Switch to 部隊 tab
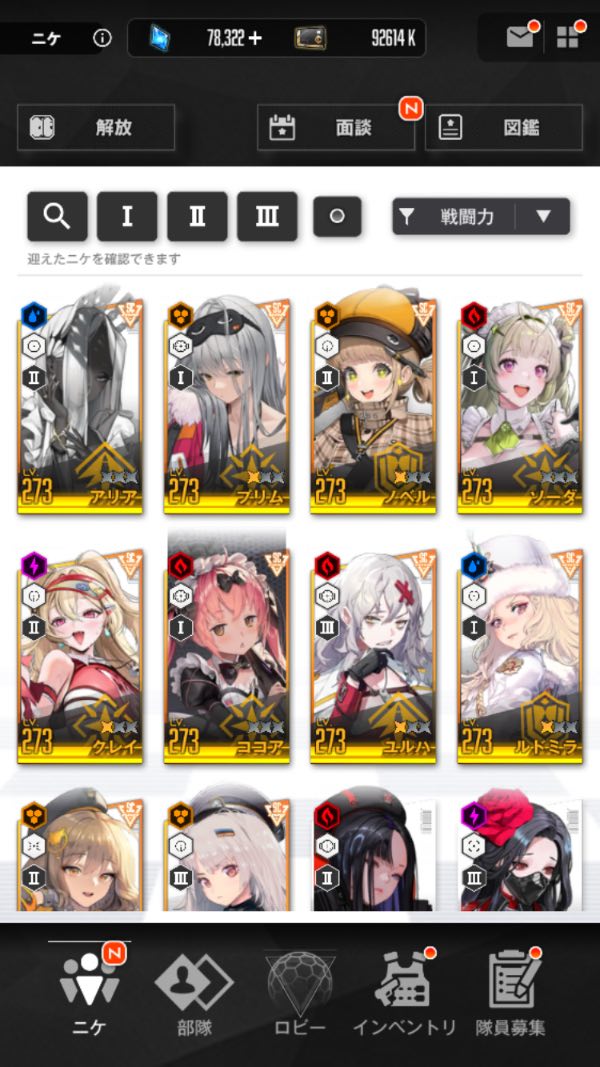This screenshot has height=1067, width=600. (195, 990)
